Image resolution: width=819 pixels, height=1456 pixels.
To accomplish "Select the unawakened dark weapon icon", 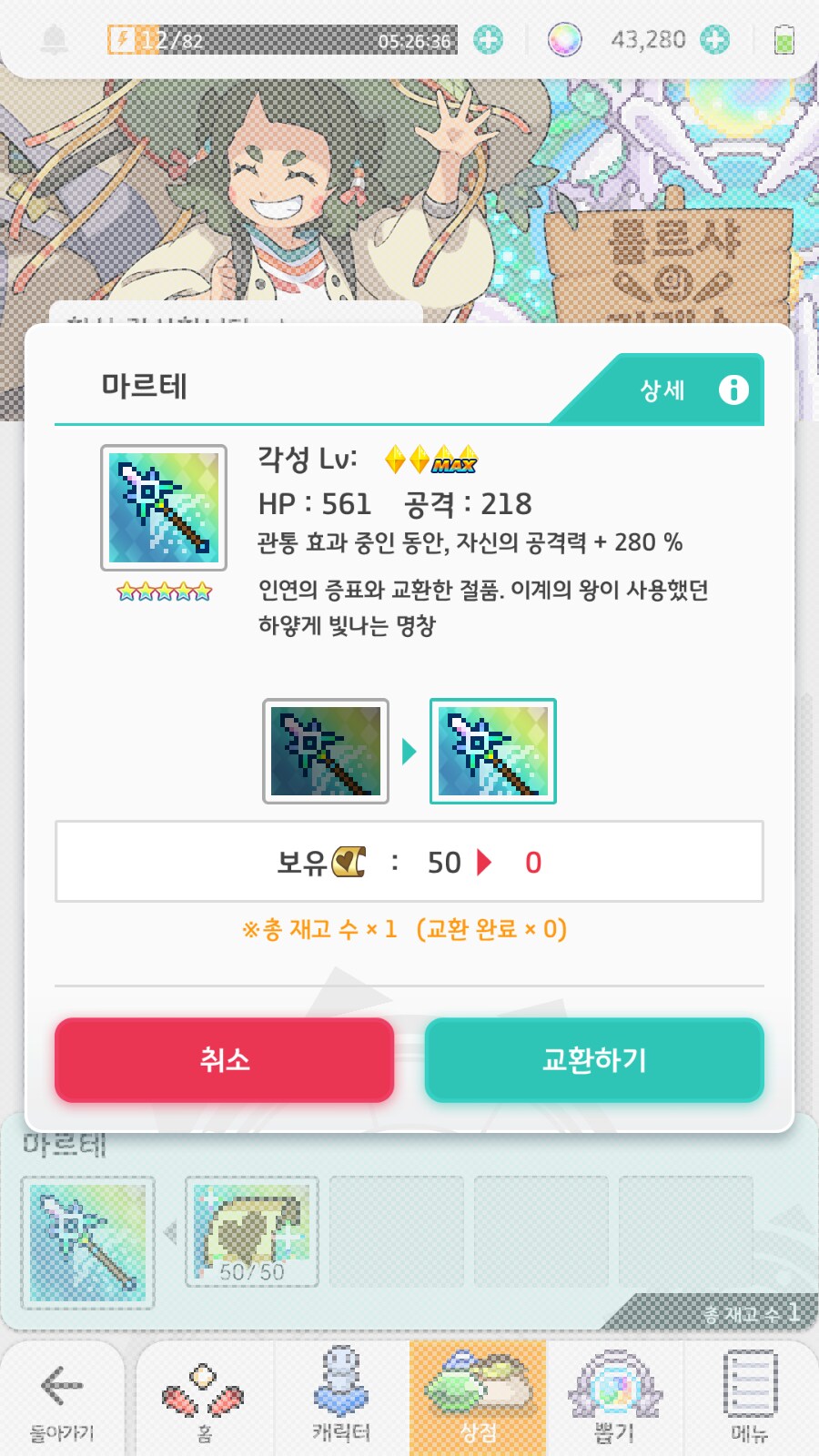I will point(326,752).
